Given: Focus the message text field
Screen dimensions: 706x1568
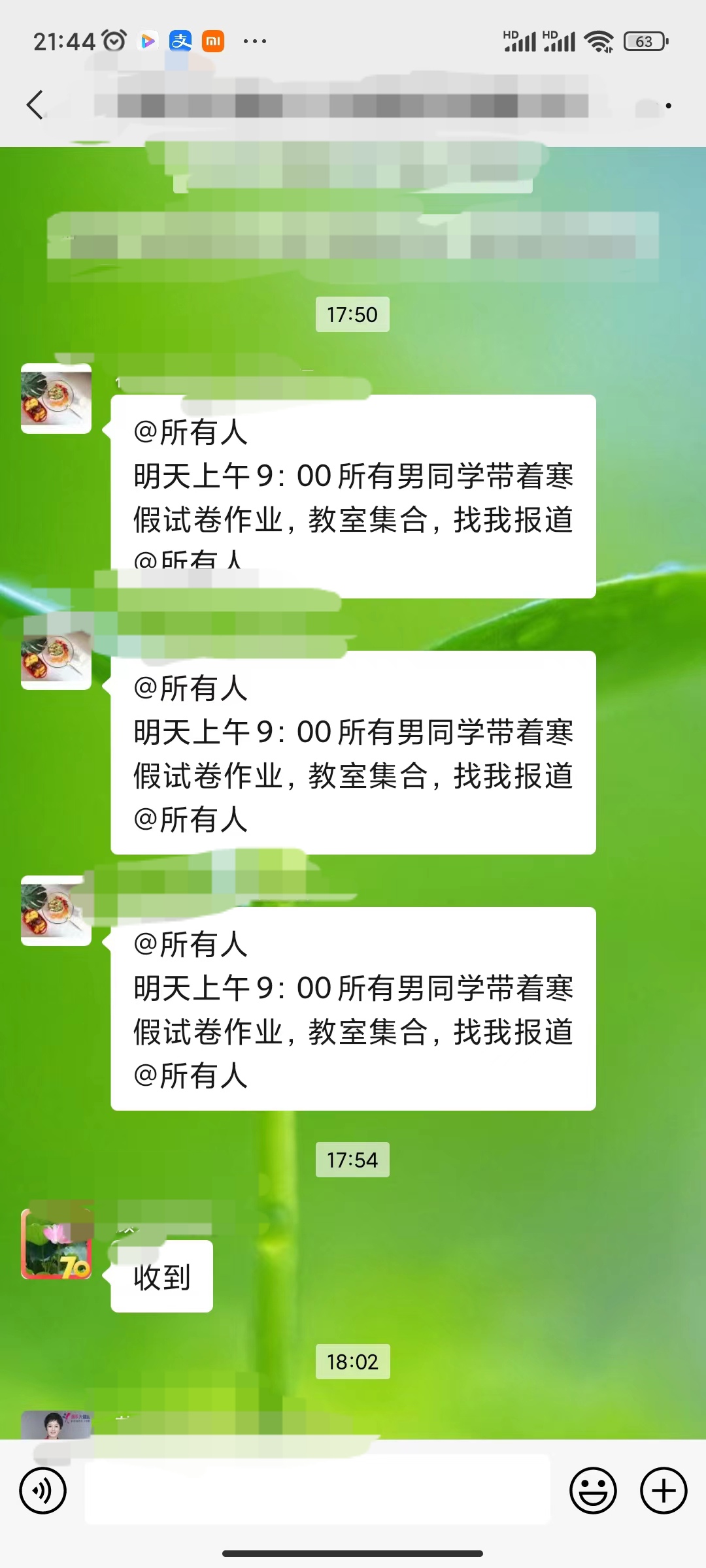Looking at the screenshot, I should [x=317, y=1490].
